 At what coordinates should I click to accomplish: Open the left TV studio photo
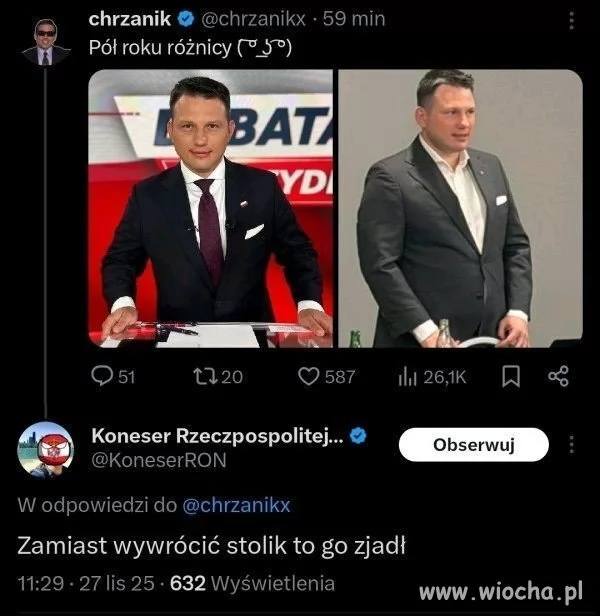coord(210,208)
